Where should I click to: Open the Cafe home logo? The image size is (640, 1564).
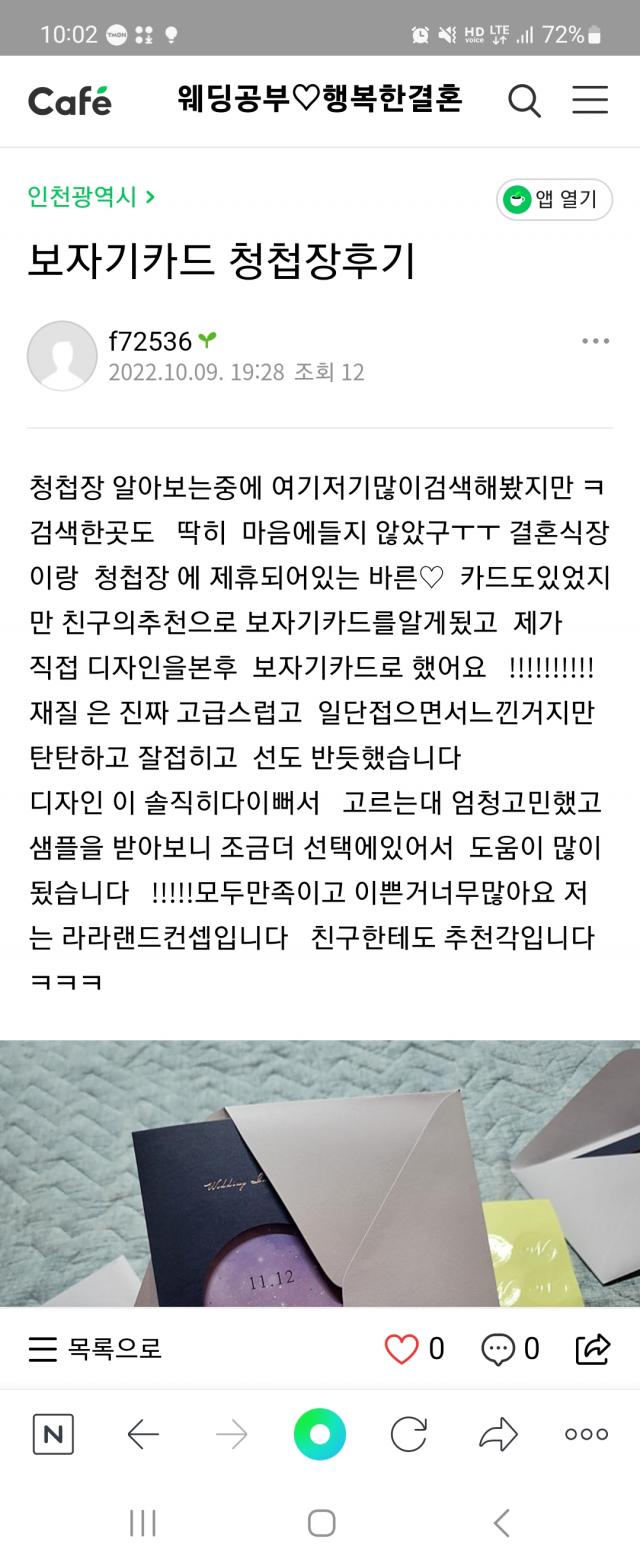69,100
